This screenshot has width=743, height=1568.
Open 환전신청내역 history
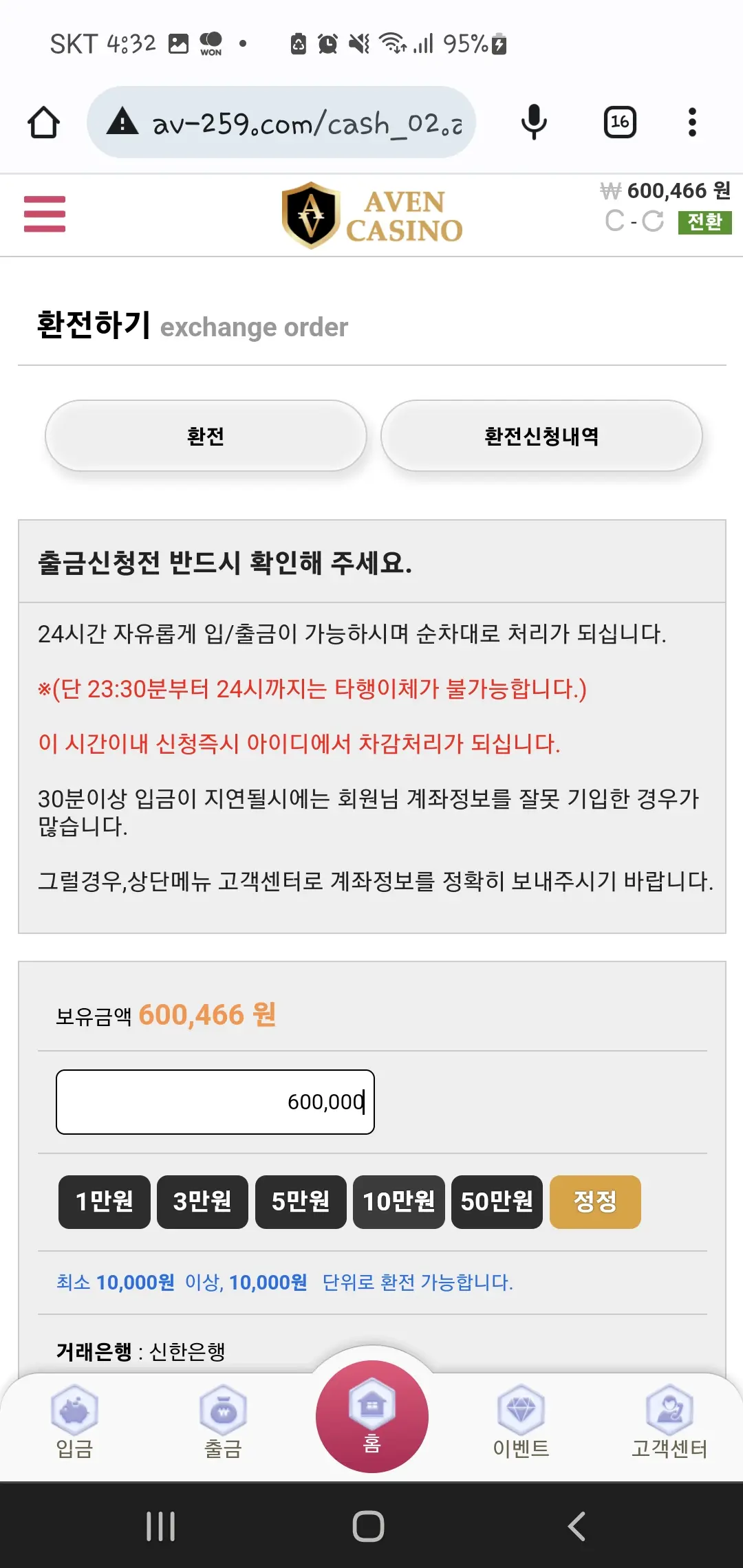click(541, 436)
